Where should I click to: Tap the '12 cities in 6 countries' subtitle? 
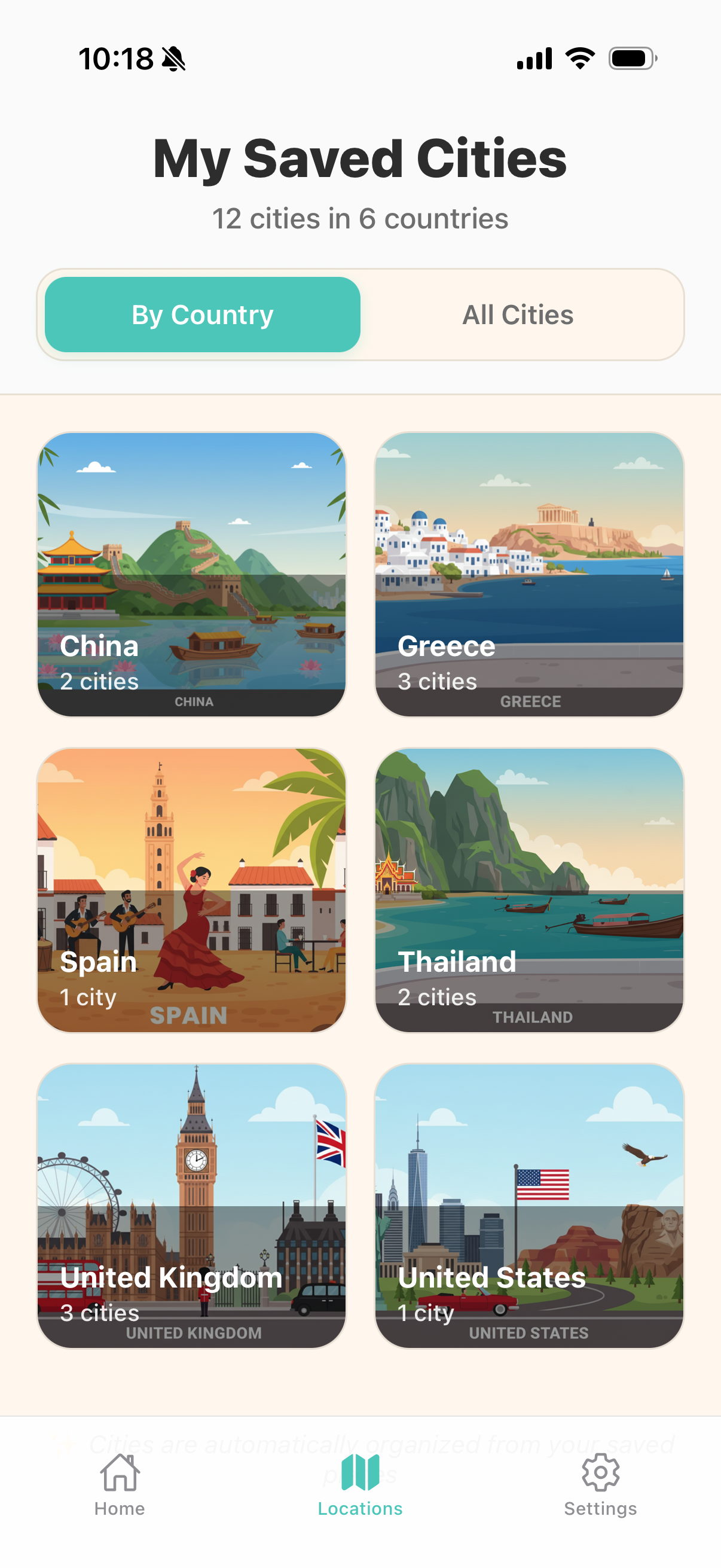pyautogui.click(x=360, y=219)
